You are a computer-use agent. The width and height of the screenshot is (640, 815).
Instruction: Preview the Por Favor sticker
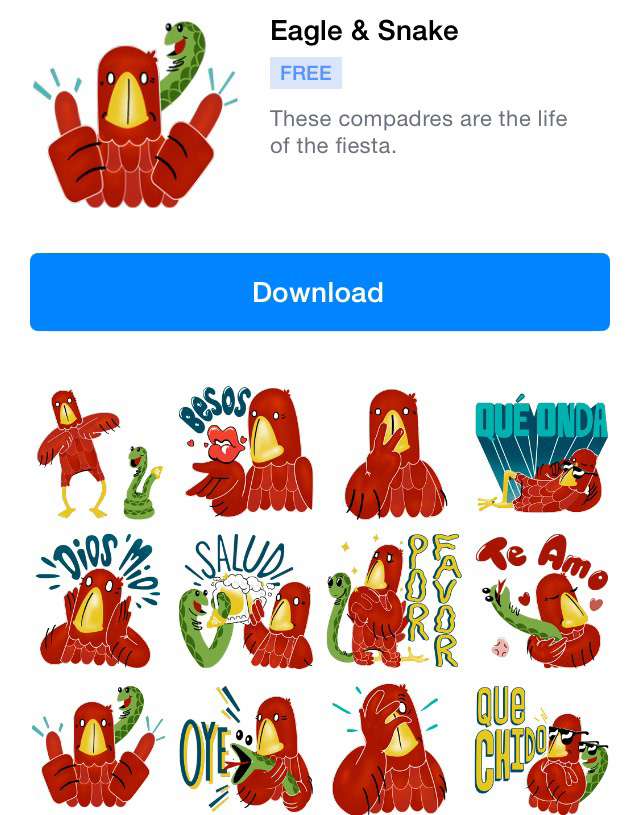[394, 600]
